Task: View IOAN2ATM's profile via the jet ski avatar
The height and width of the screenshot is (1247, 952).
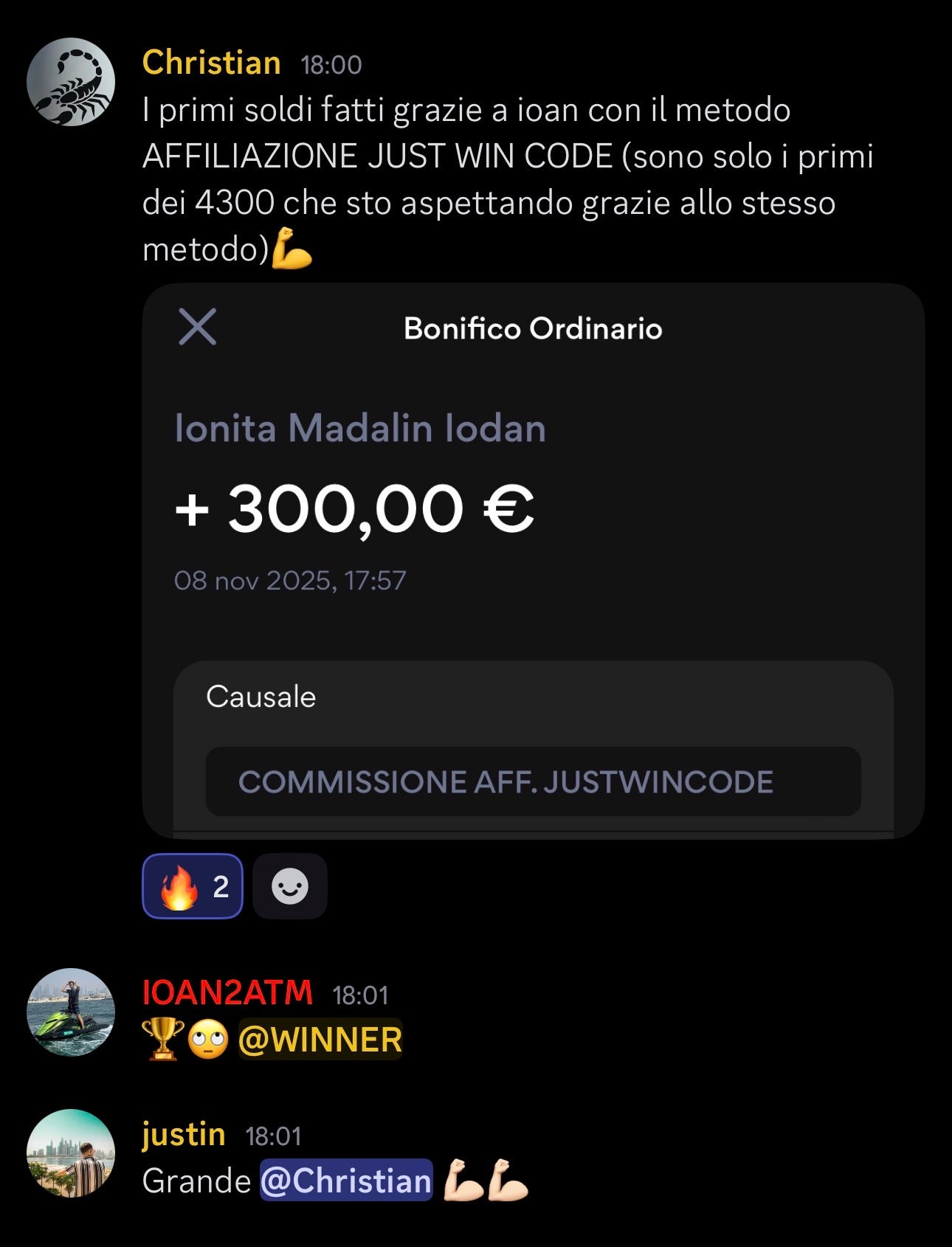Action: click(71, 1012)
